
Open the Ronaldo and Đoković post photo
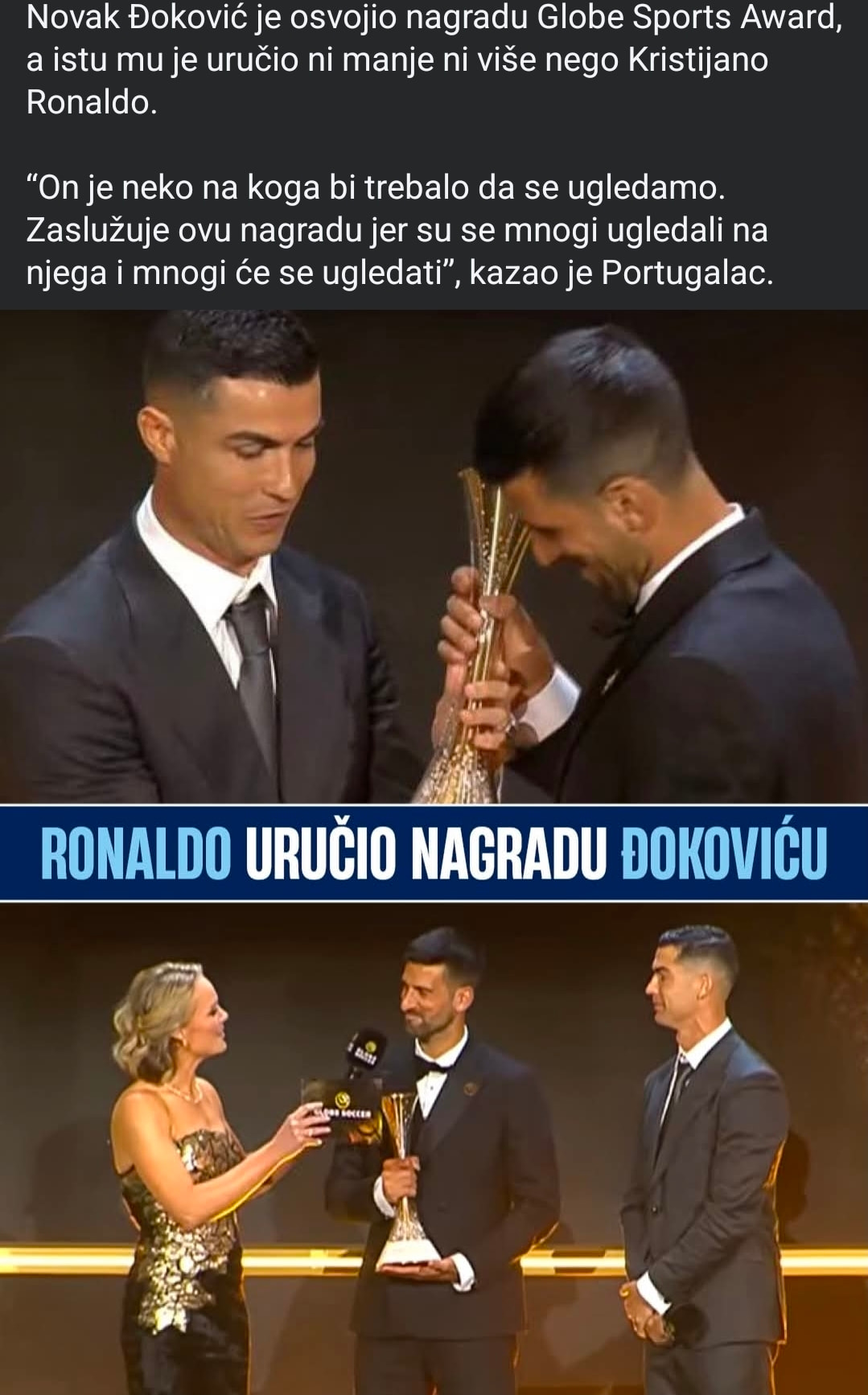pos(434,851)
